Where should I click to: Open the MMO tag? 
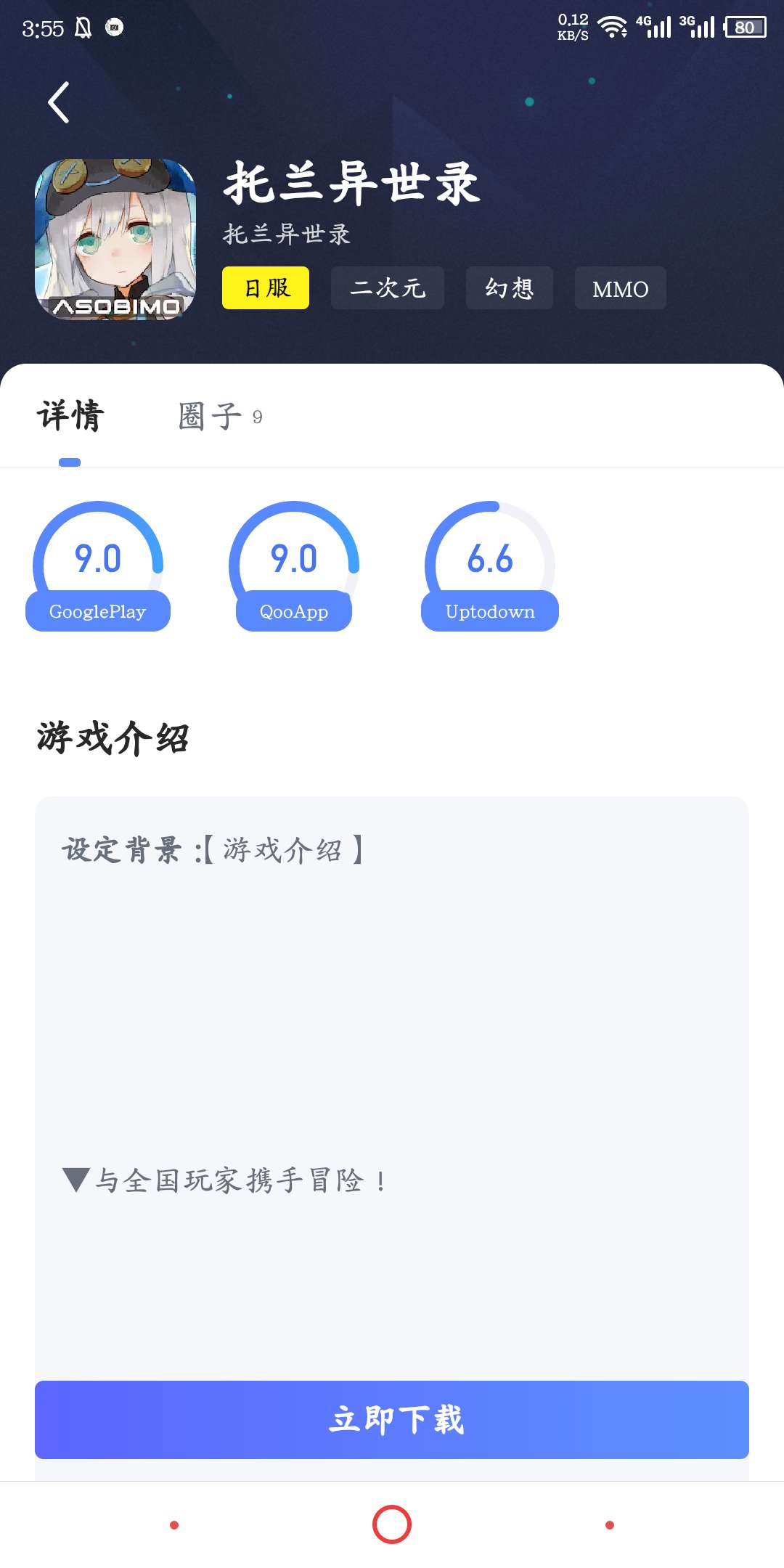click(620, 289)
